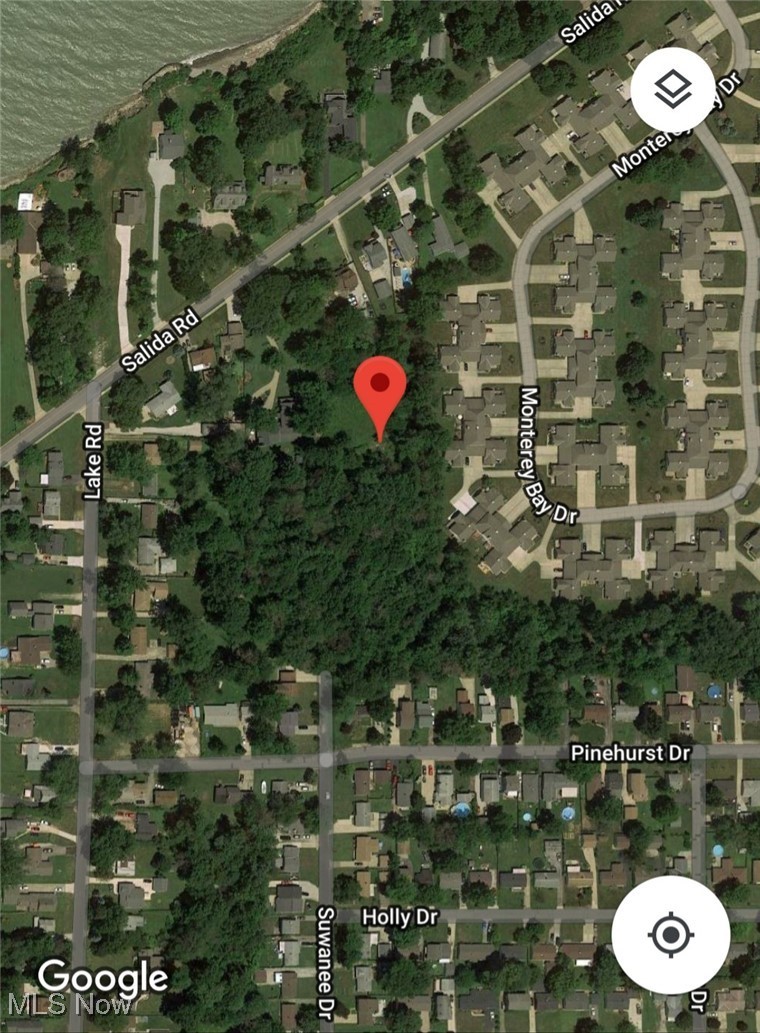
Task: Center map on my current location
Action: coord(670,935)
